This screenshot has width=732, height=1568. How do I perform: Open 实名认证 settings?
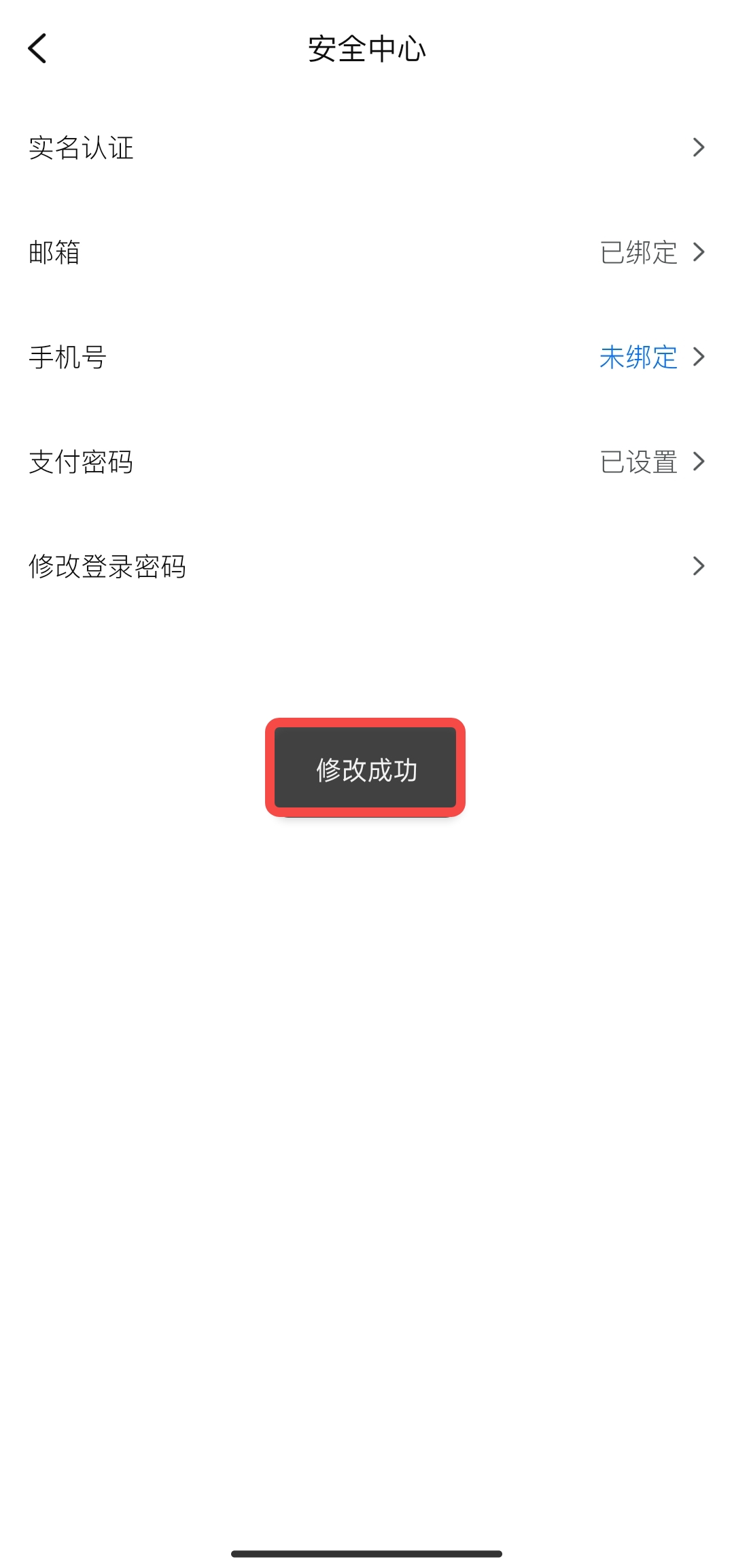coord(366,147)
